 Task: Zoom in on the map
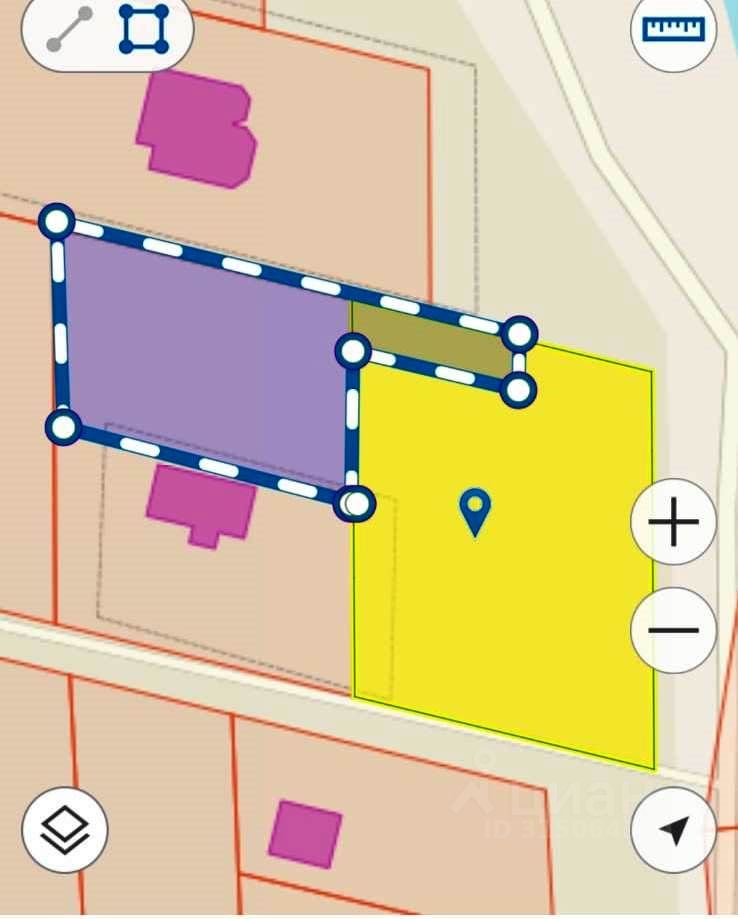tap(673, 522)
